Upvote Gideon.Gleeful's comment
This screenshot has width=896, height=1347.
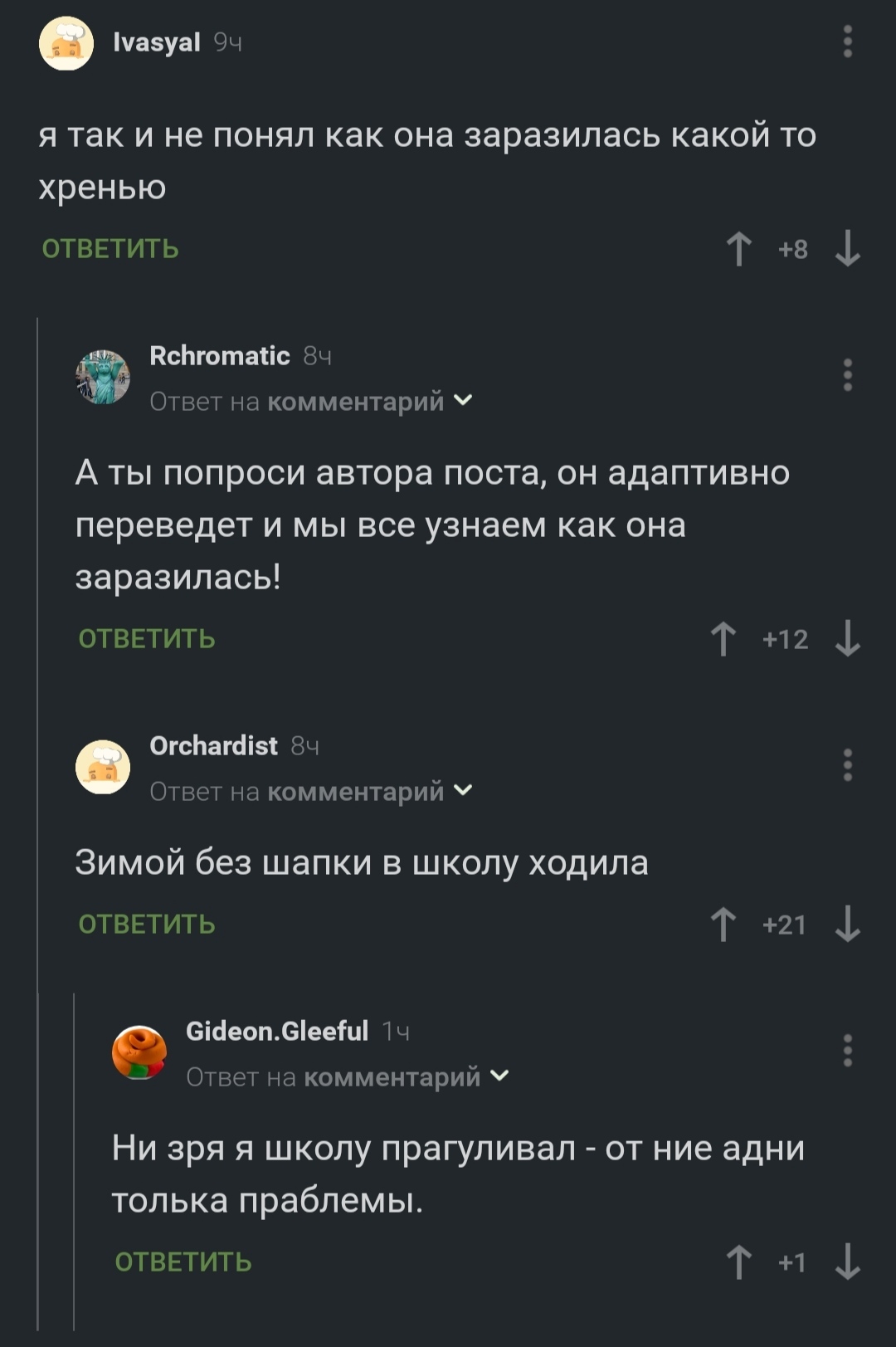pos(738,1262)
